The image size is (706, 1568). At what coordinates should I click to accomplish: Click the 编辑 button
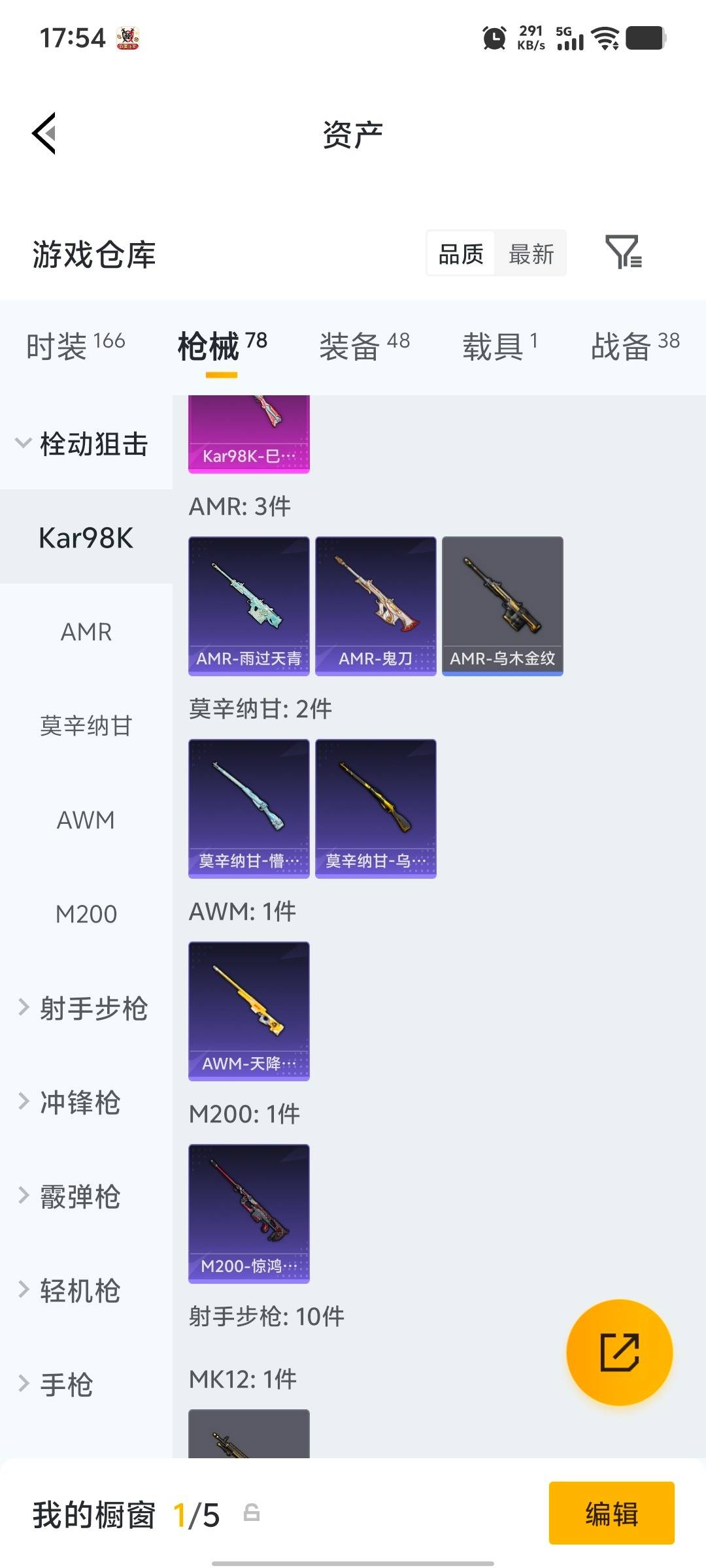611,1514
